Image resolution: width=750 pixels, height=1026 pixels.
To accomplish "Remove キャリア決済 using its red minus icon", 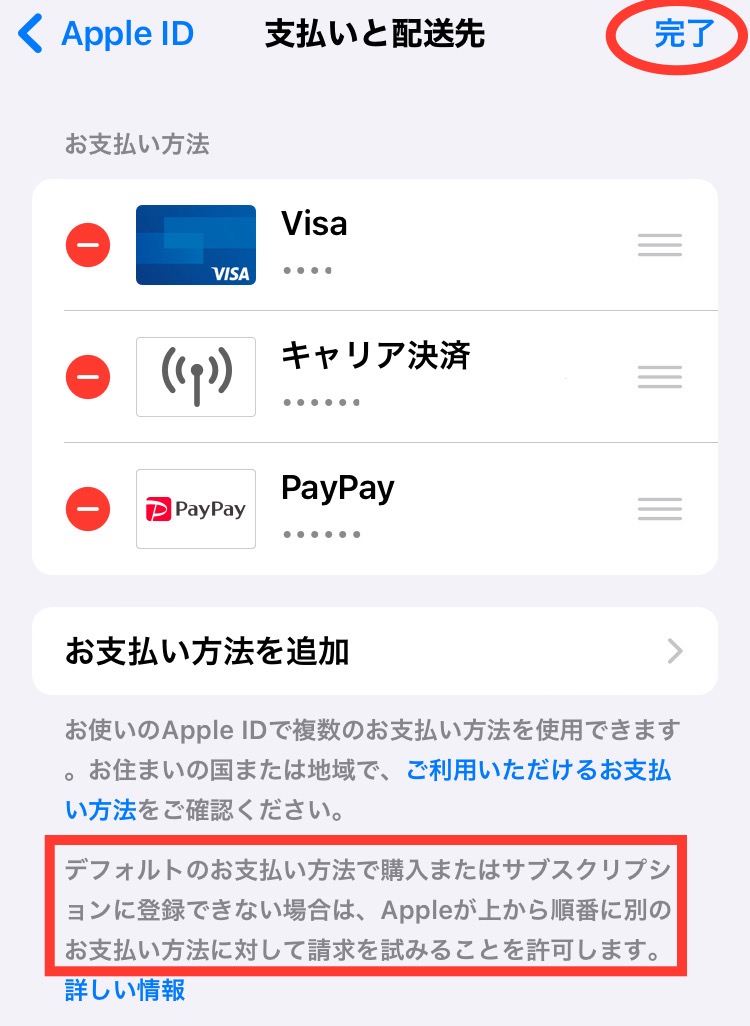I will (x=88, y=377).
